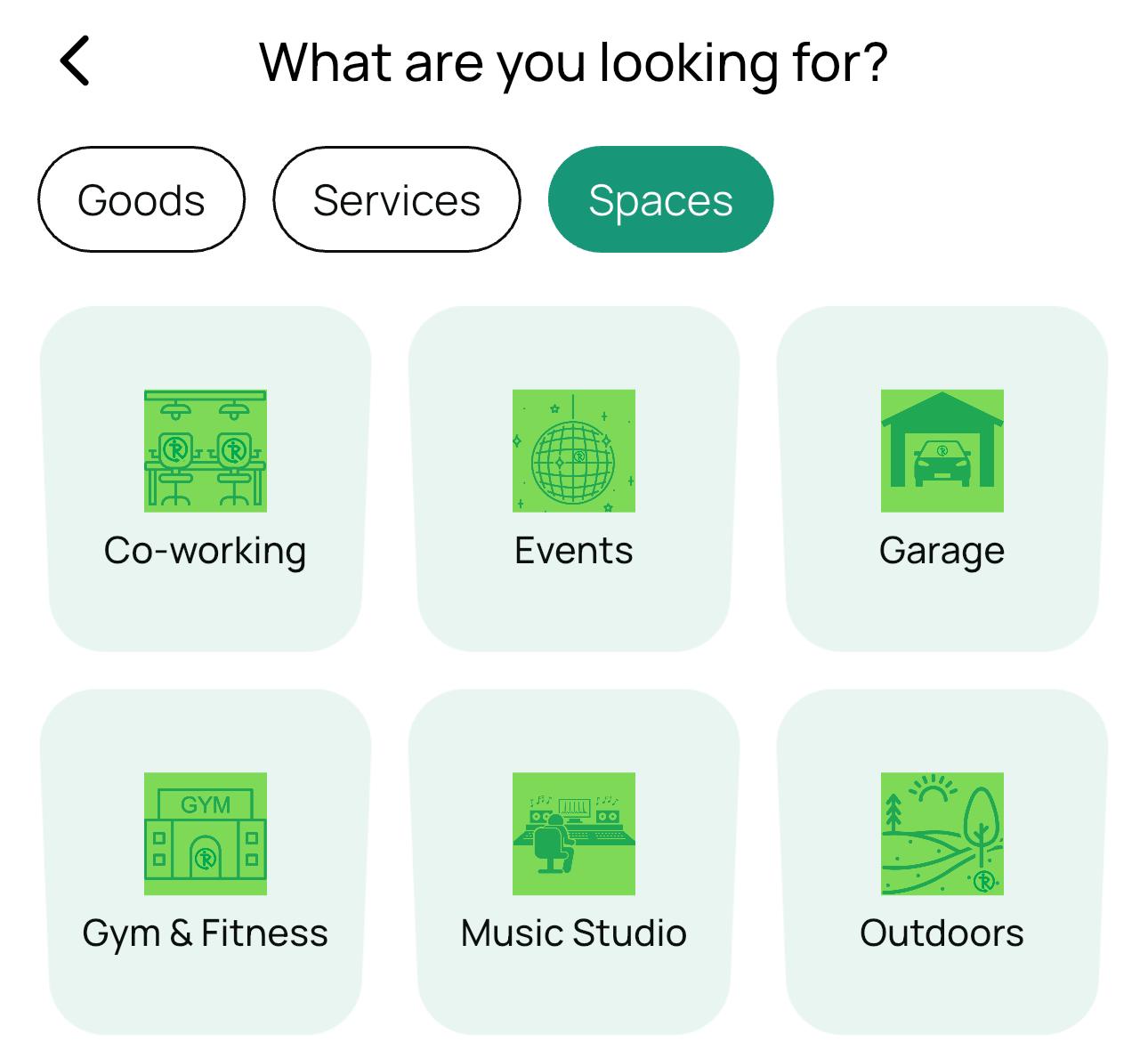Switch to the Services tab
Viewport: 1148px width, 1058px height.
pyautogui.click(x=396, y=199)
